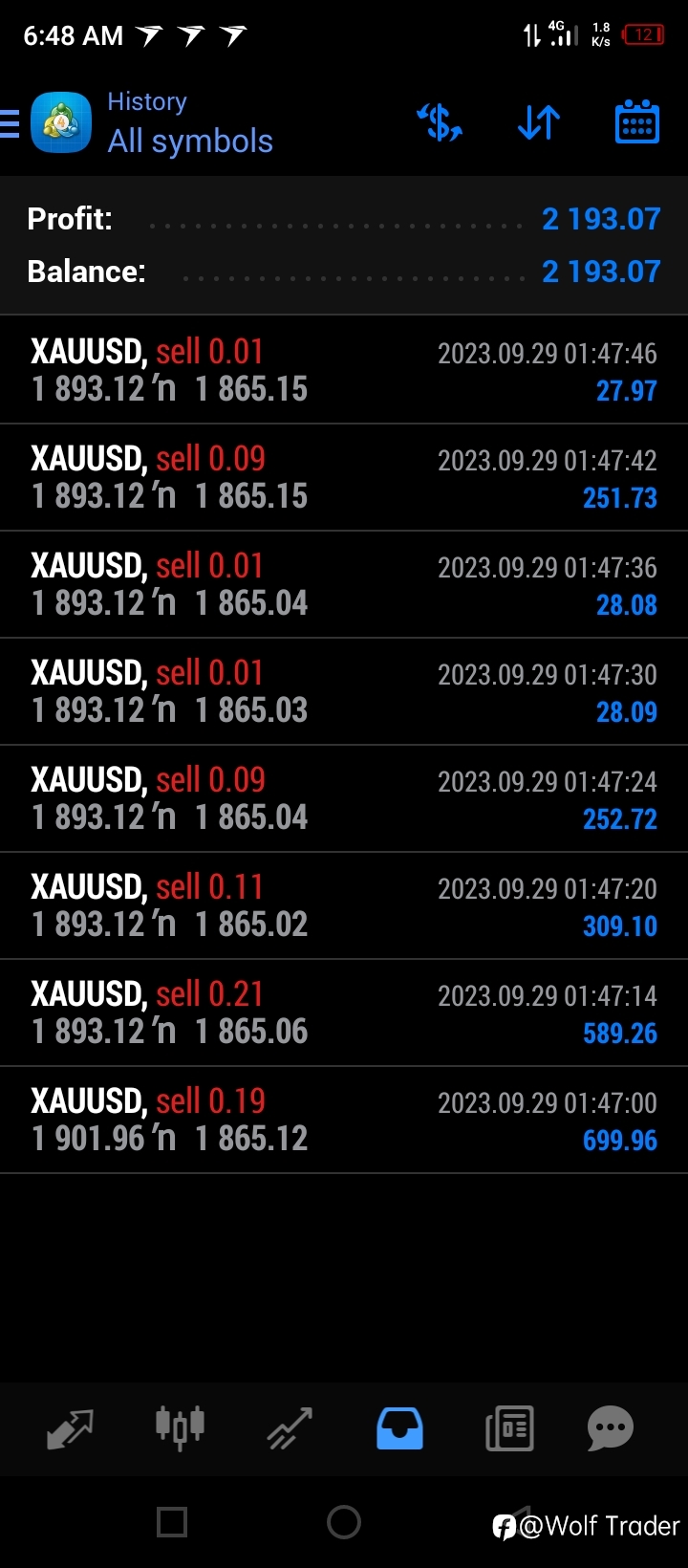This screenshot has width=688, height=1568.
Task: Switch to the Quotes tab
Action: point(70,1429)
